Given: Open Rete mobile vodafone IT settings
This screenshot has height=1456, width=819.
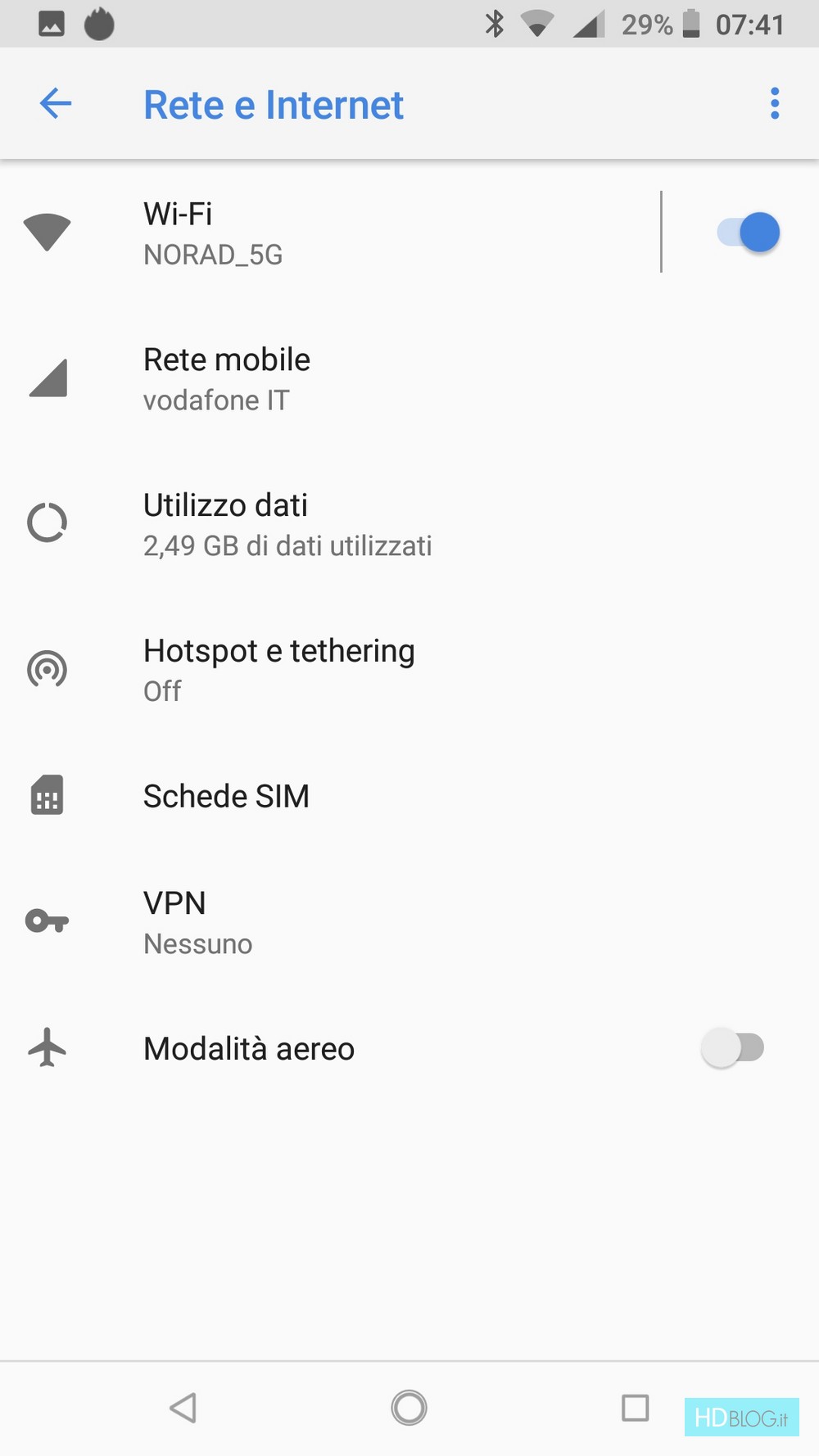Looking at the screenshot, I should (328, 379).
